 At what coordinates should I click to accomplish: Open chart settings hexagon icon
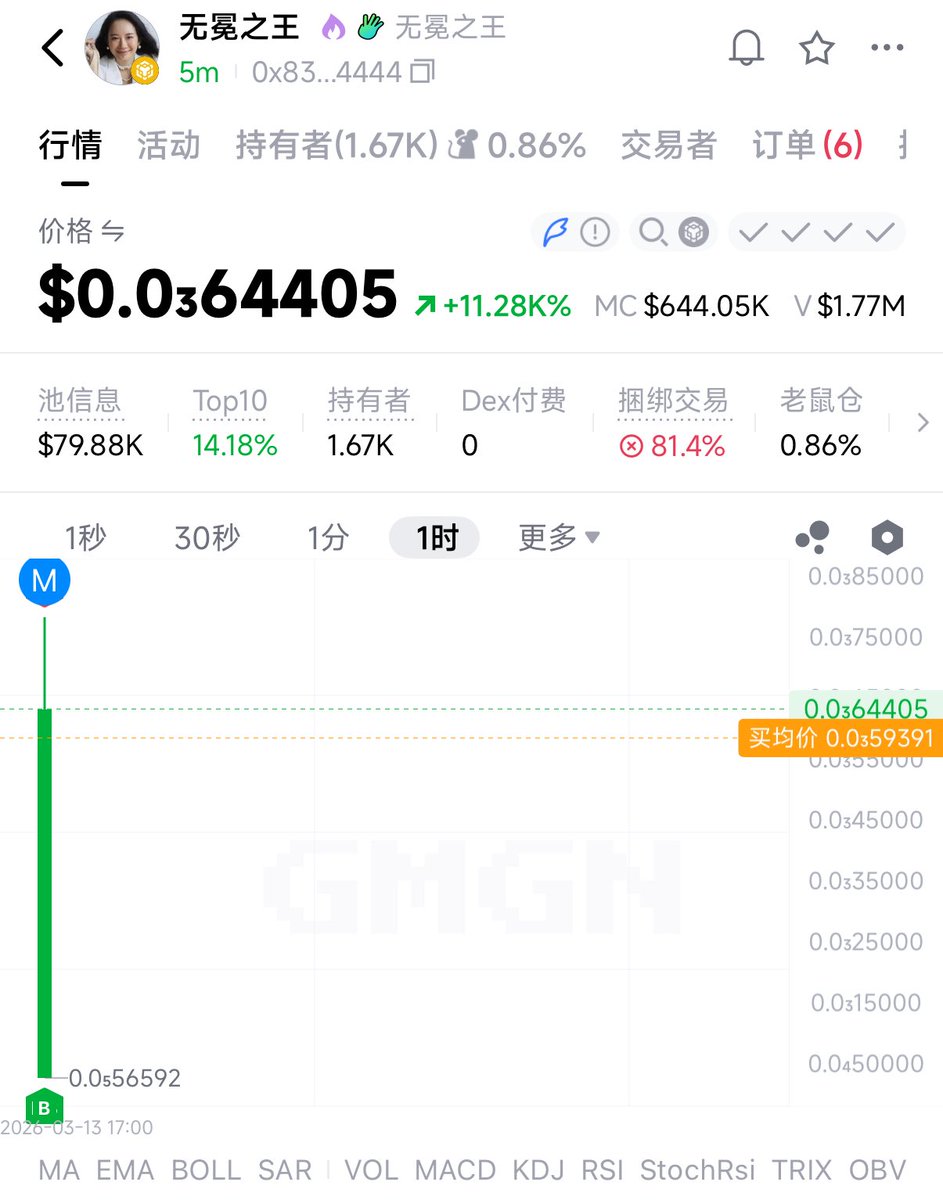pyautogui.click(x=887, y=538)
